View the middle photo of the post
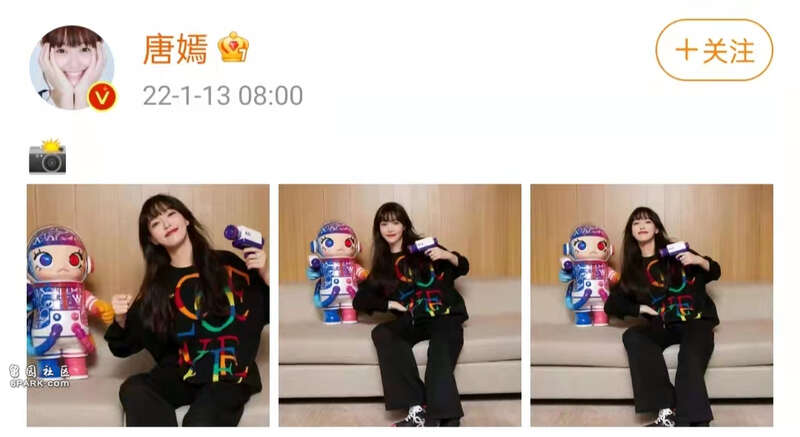Screen dimensions: 800x437 [399, 305]
